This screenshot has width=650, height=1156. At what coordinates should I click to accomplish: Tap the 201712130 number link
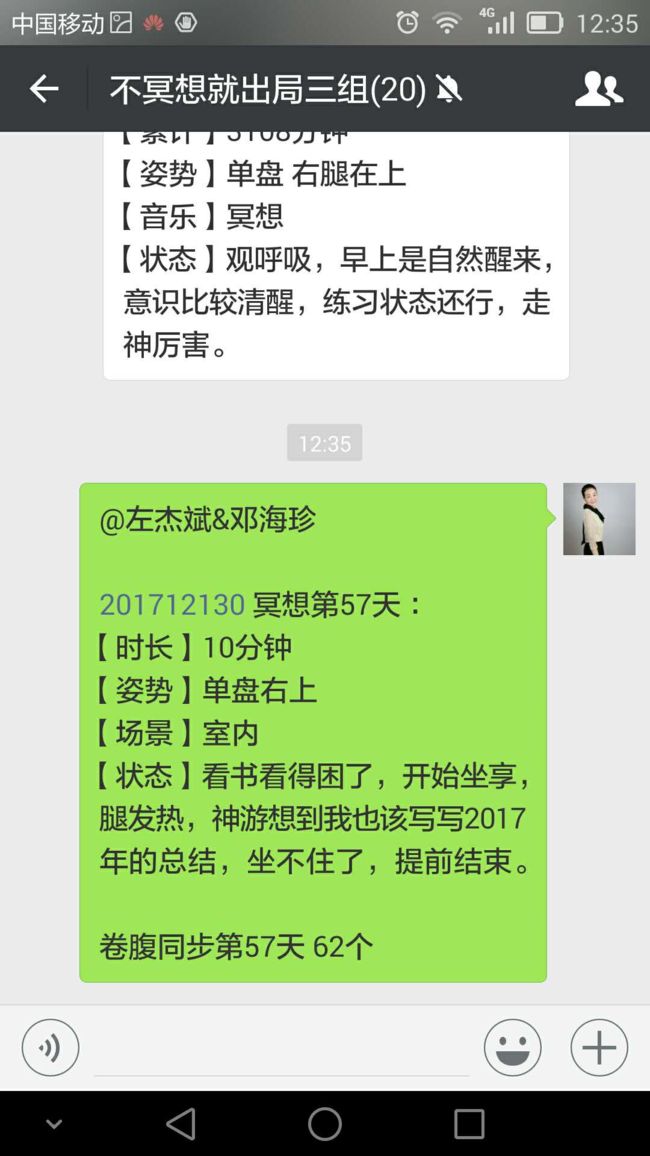click(x=172, y=605)
